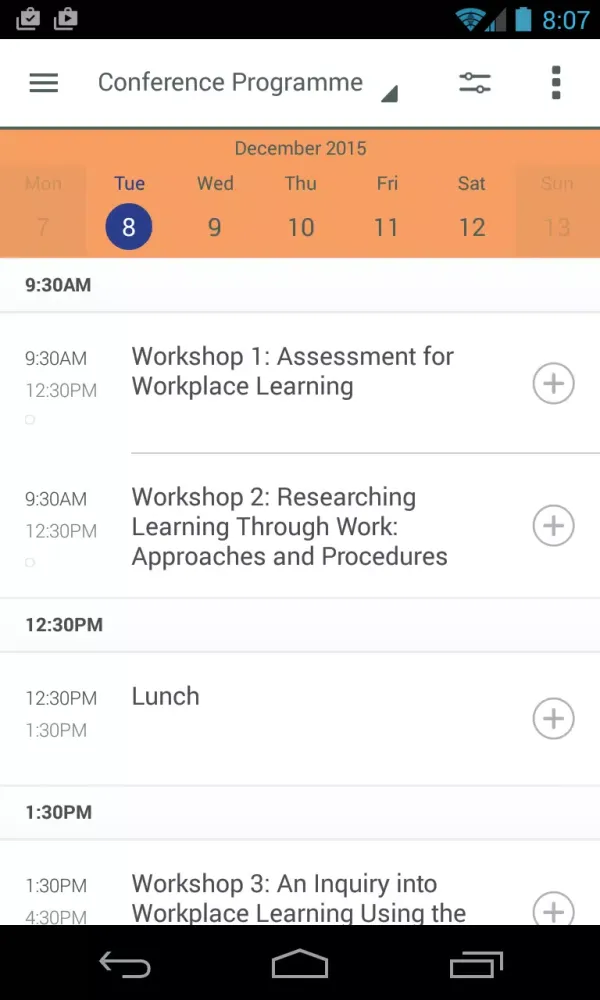The height and width of the screenshot is (1000, 600).
Task: Go back using the system back button
Action: point(124,964)
